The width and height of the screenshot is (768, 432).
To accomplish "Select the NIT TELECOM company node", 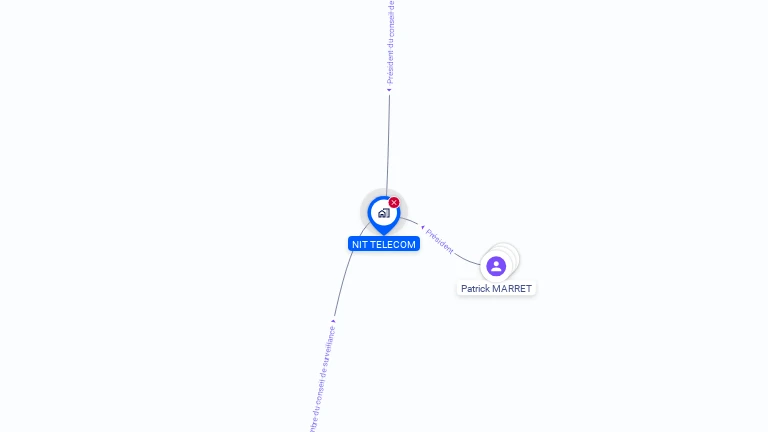I will [383, 213].
